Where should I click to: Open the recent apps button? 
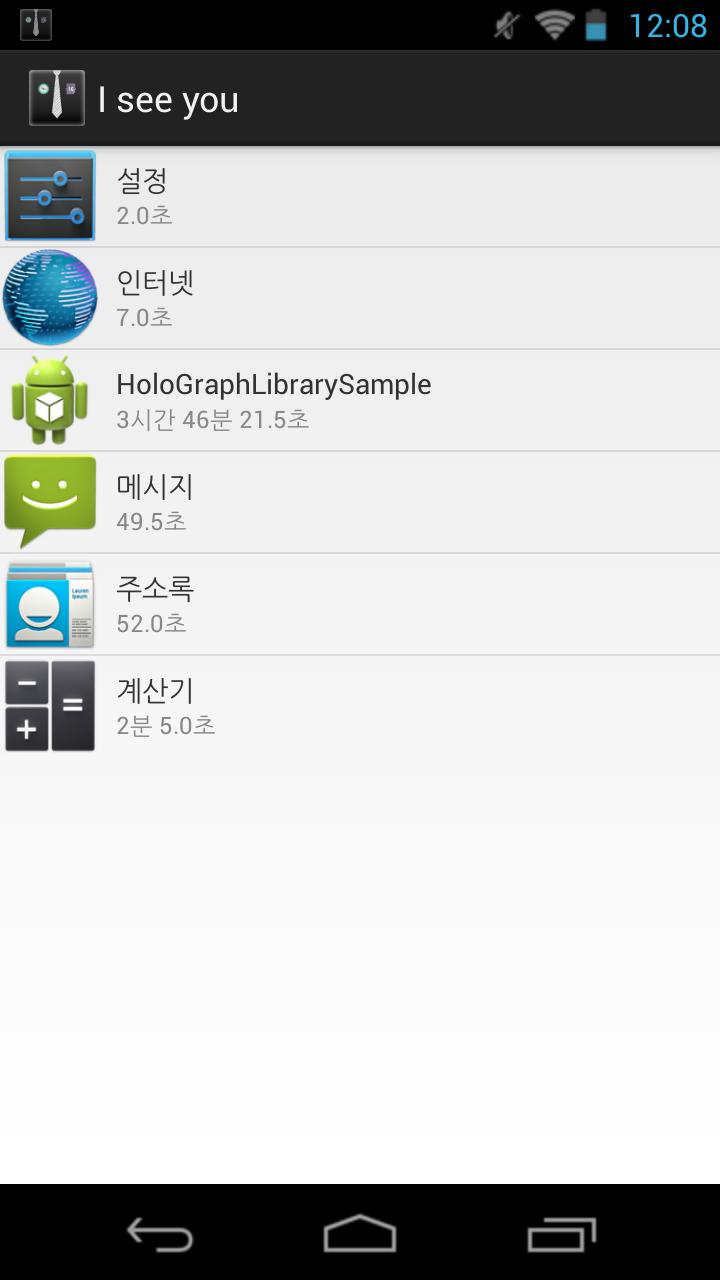561,1234
